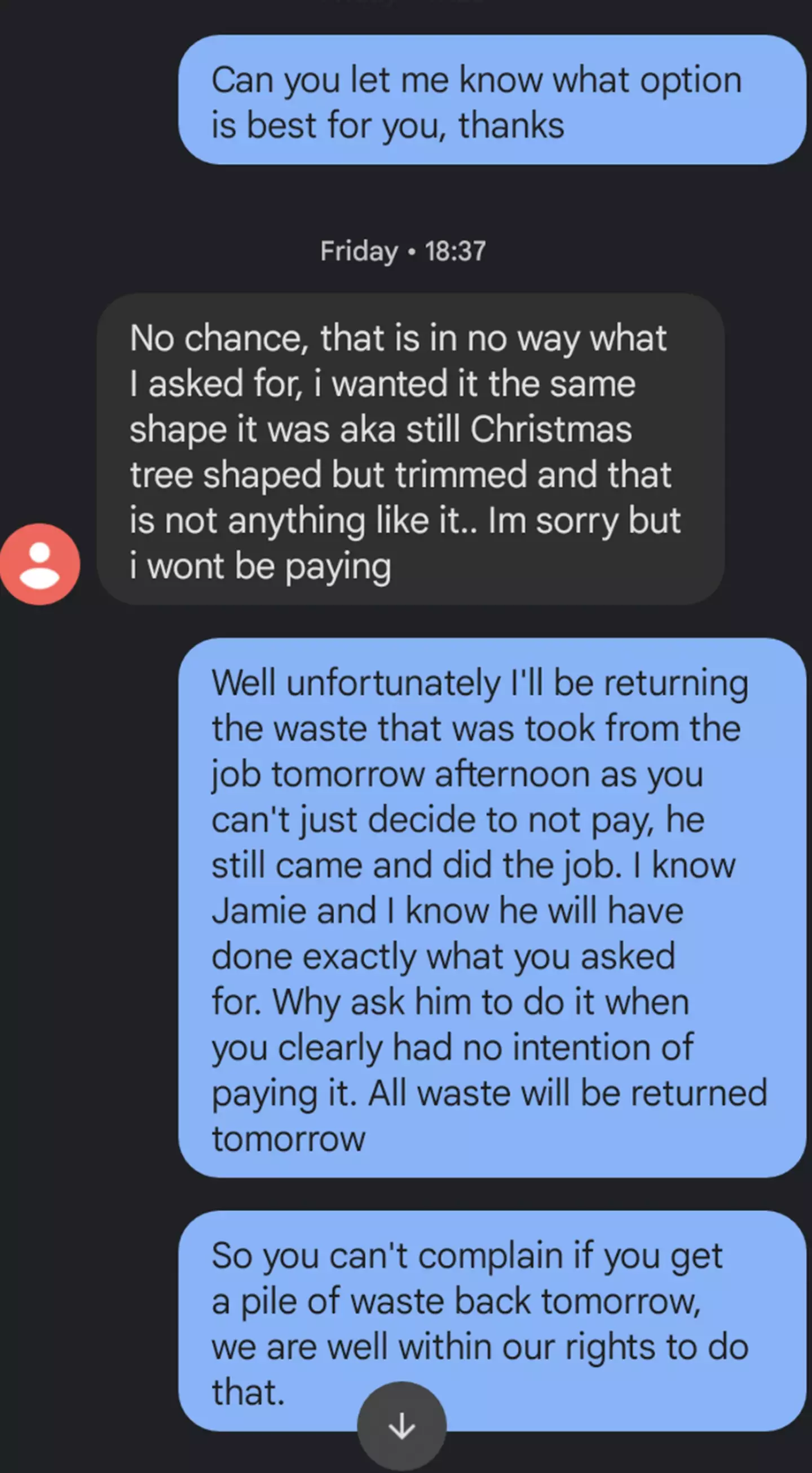This screenshot has width=812, height=1473.
Task: Open the sender's red contact avatar
Action: pos(39,564)
